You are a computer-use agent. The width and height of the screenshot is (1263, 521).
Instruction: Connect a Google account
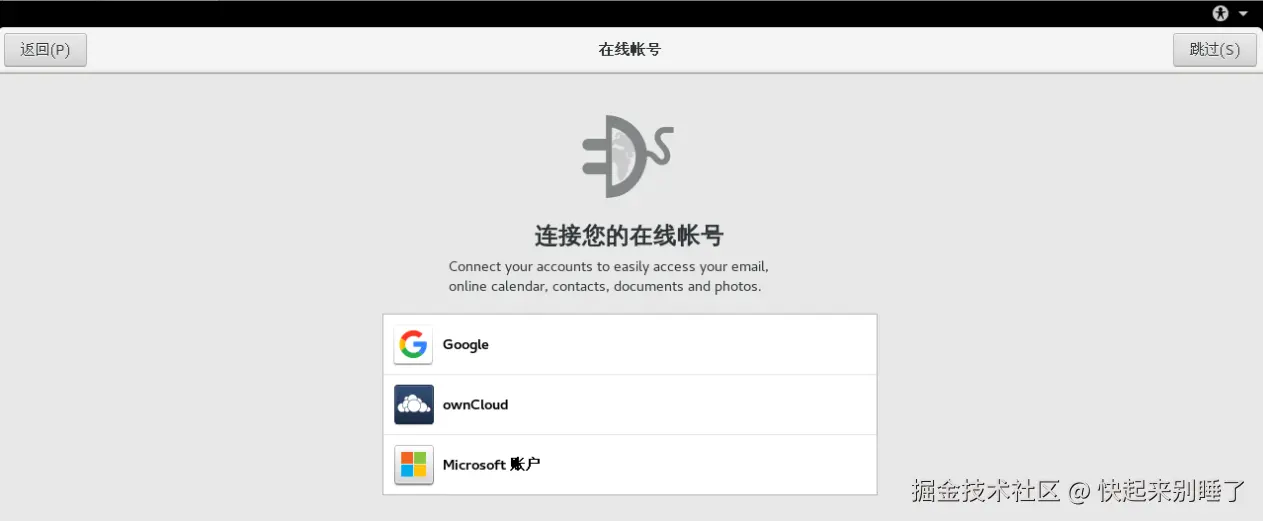click(629, 345)
